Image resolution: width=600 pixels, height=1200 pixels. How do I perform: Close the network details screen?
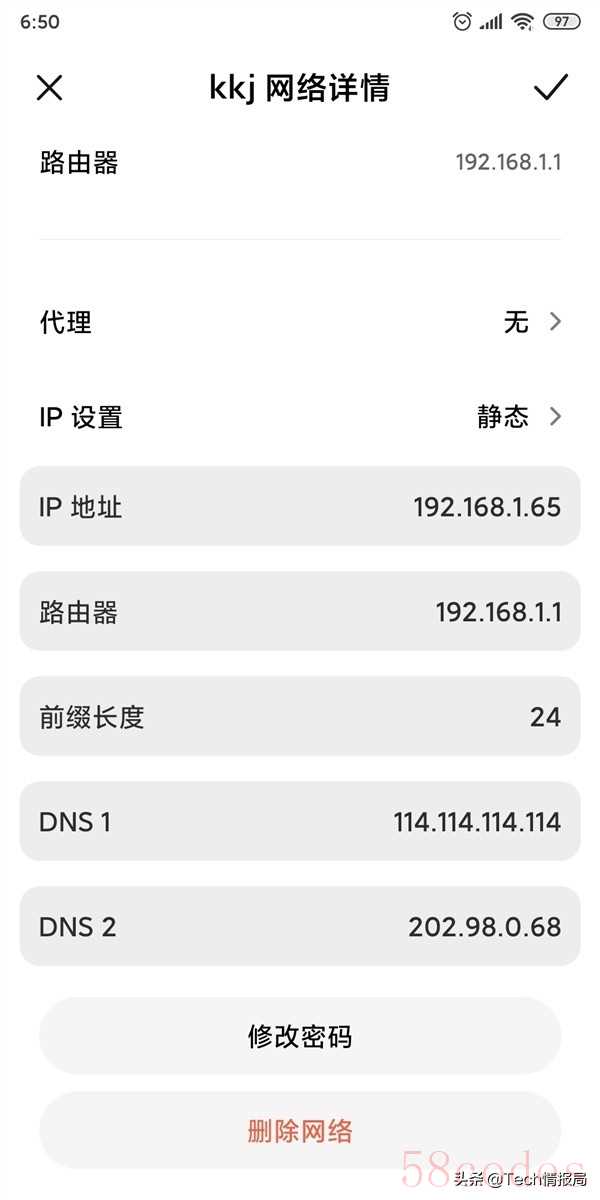(x=49, y=88)
